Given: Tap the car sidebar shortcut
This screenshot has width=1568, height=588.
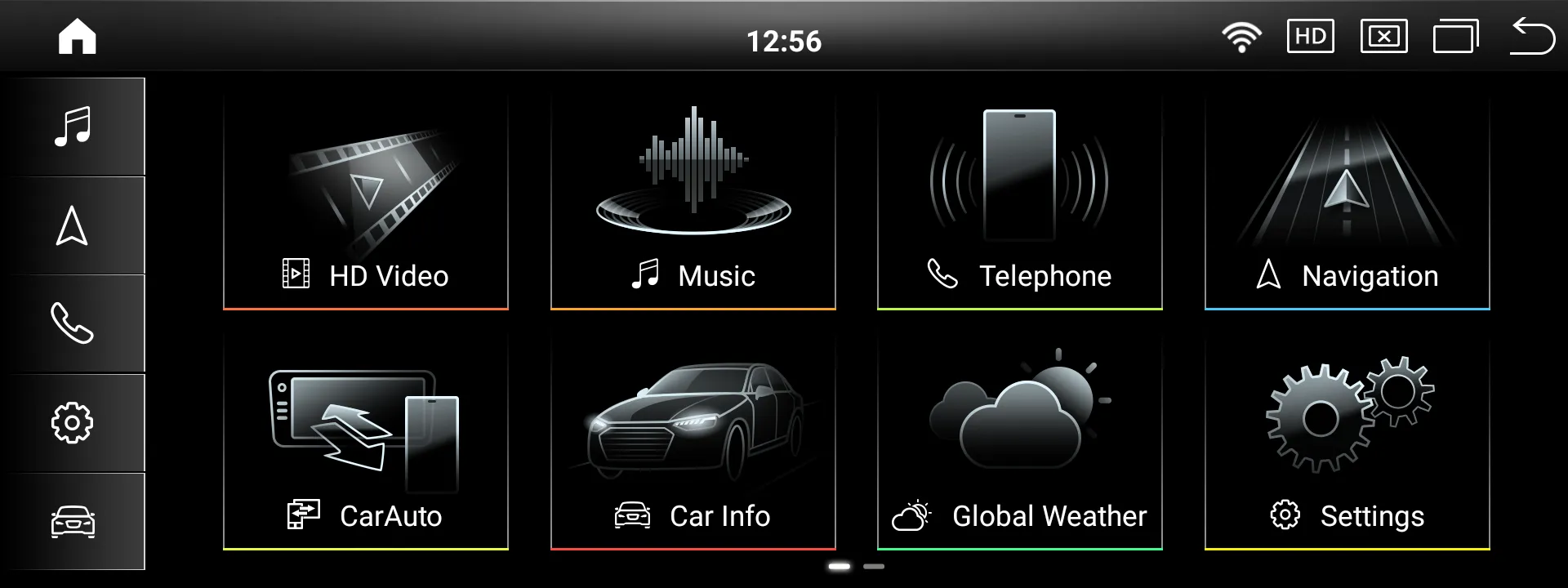Looking at the screenshot, I should [x=73, y=522].
